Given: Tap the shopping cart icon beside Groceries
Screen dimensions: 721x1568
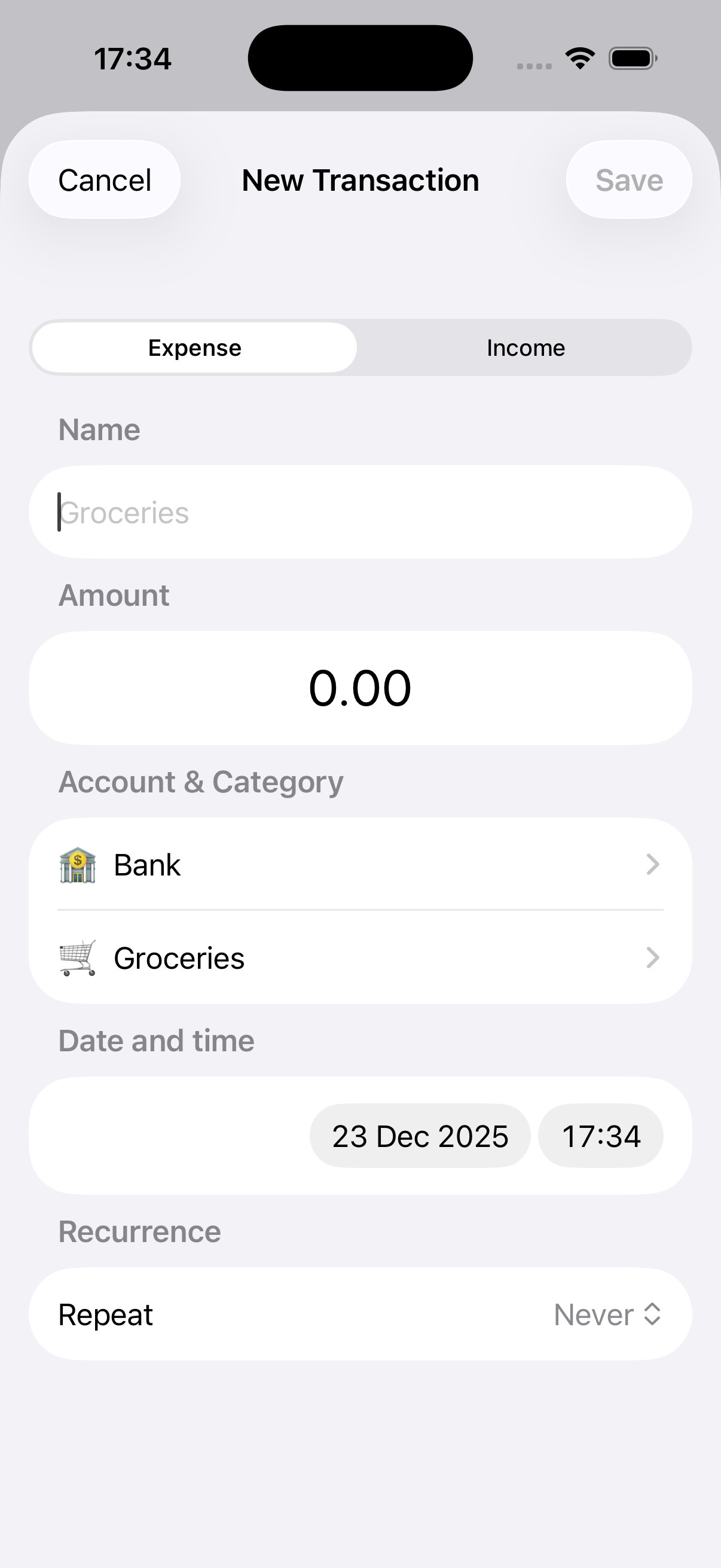Looking at the screenshot, I should tap(77, 957).
